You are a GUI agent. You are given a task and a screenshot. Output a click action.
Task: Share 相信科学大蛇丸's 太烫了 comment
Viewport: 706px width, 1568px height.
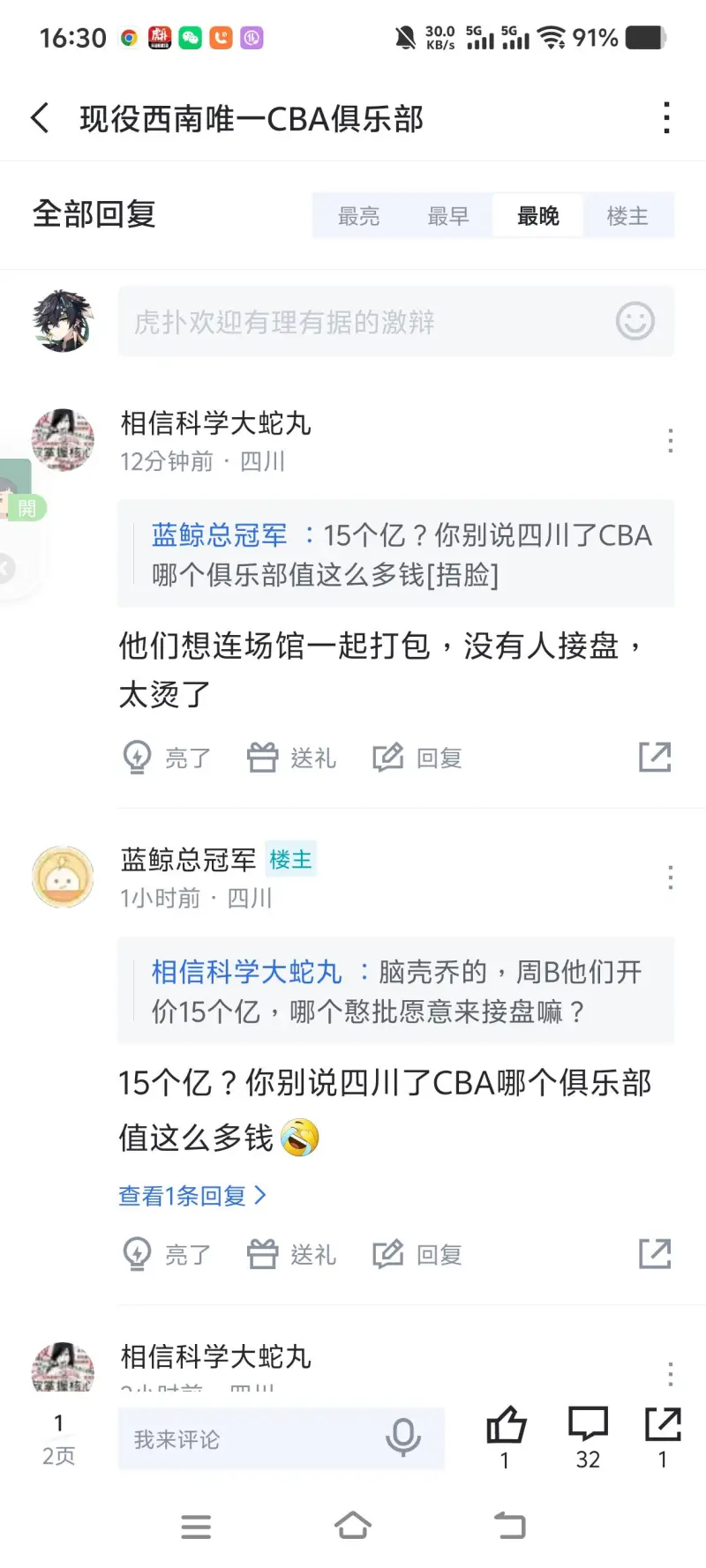pos(655,757)
